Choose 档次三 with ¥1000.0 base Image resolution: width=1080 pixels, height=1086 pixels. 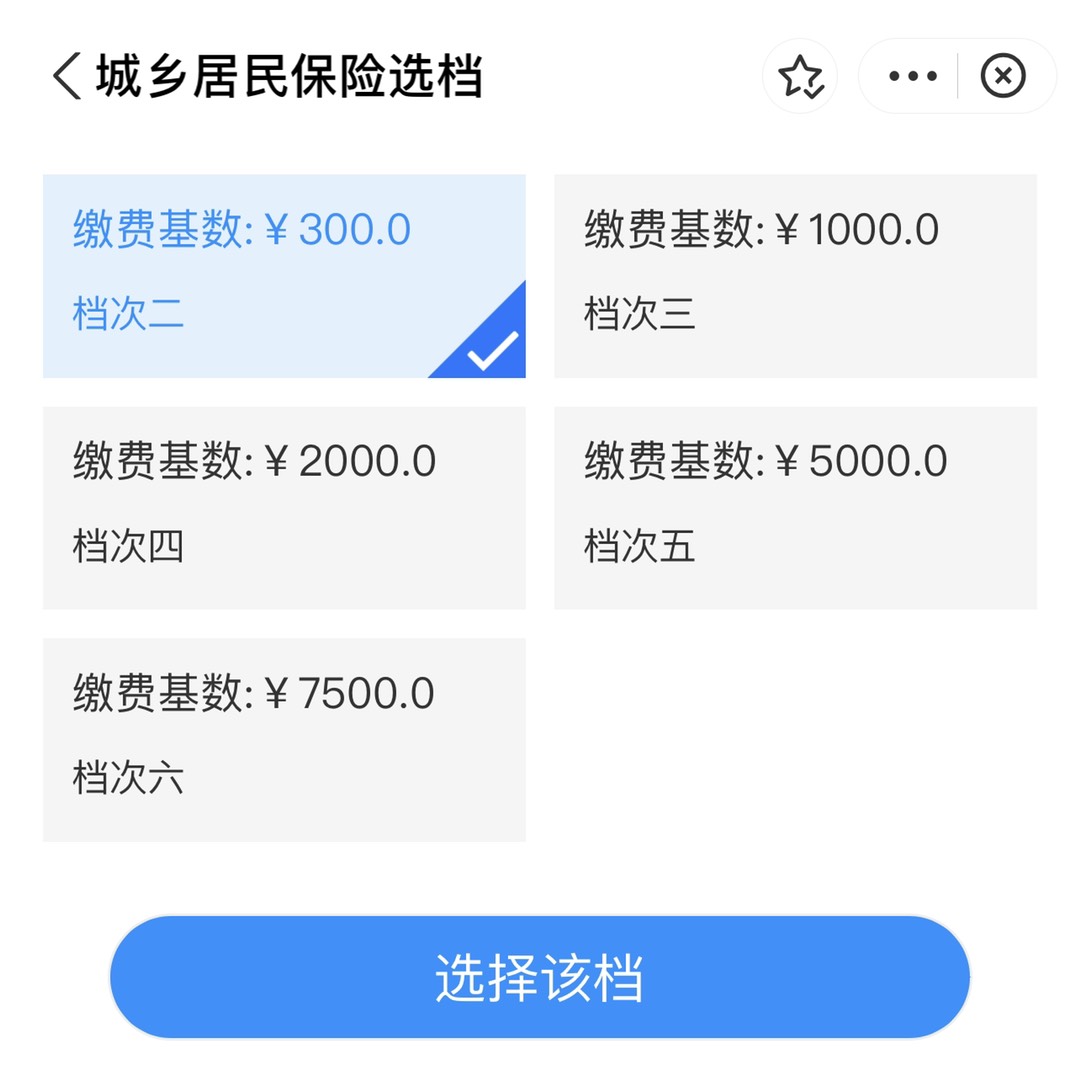pos(795,276)
